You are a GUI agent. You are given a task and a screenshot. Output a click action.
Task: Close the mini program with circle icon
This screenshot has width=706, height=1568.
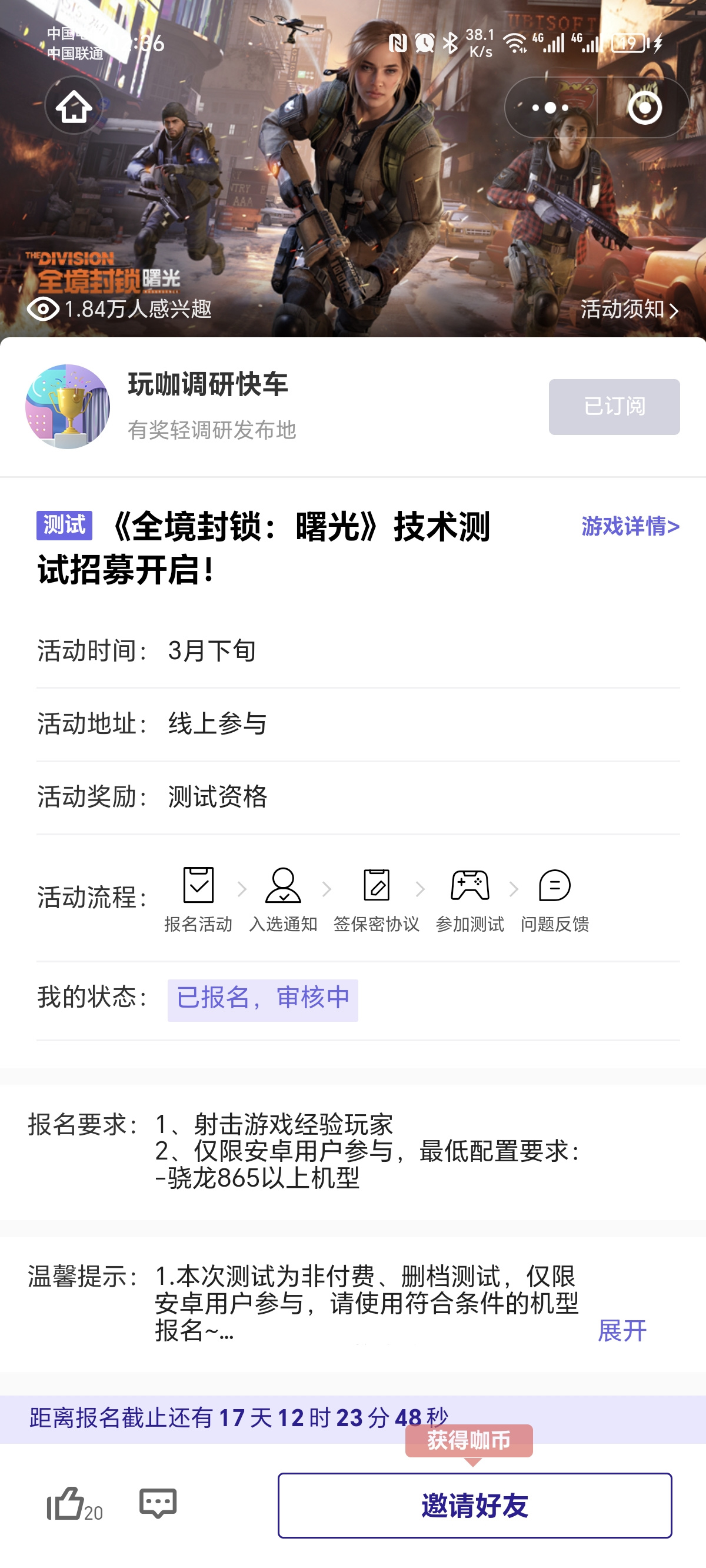tap(645, 108)
